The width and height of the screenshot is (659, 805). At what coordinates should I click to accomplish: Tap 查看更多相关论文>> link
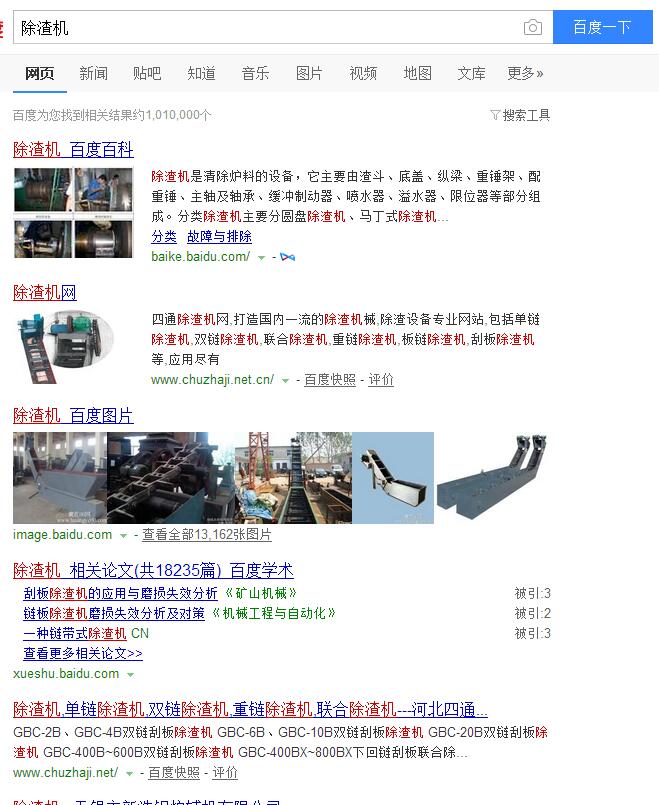(83, 654)
